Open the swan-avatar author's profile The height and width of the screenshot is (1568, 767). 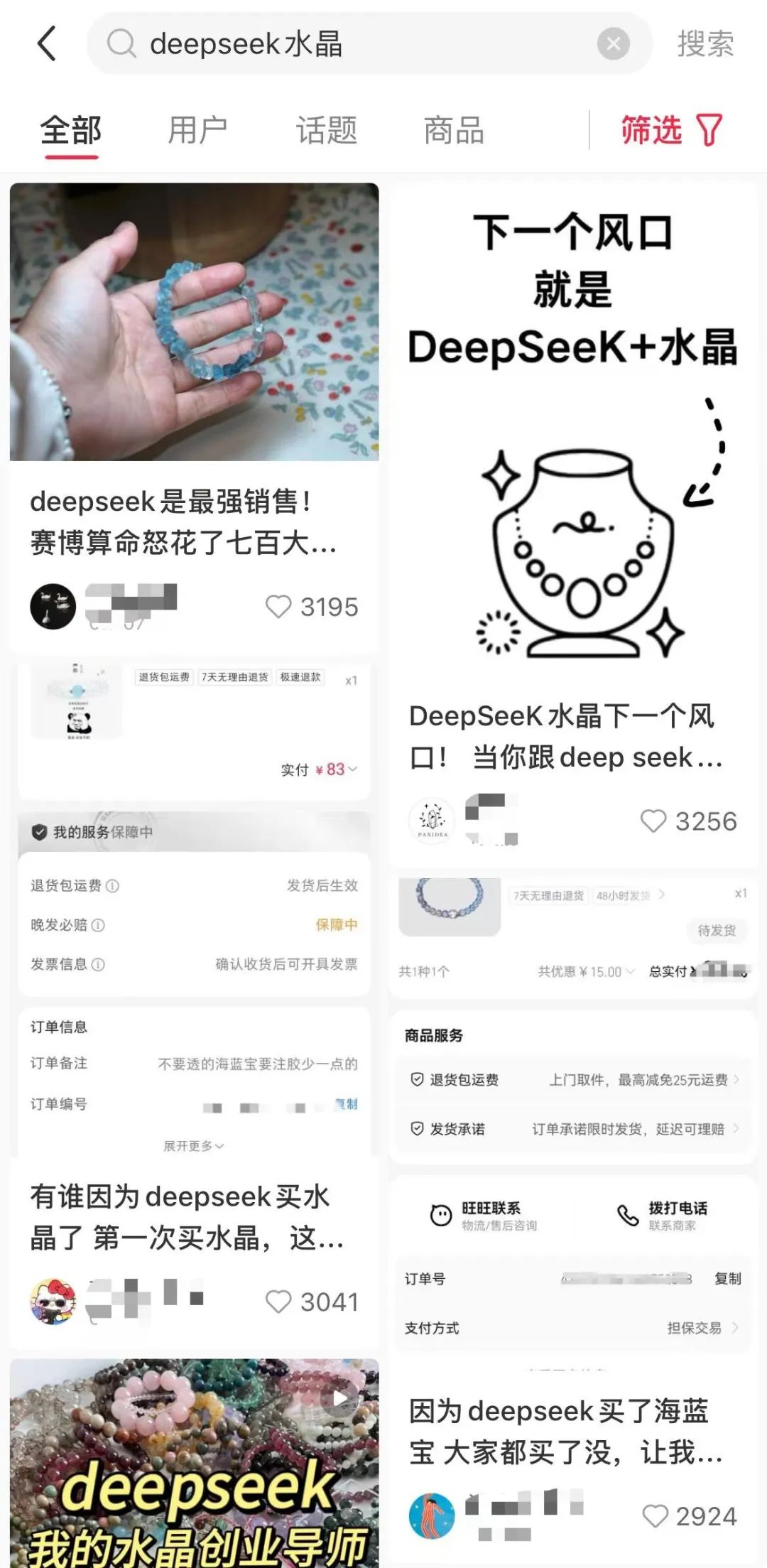(53, 607)
